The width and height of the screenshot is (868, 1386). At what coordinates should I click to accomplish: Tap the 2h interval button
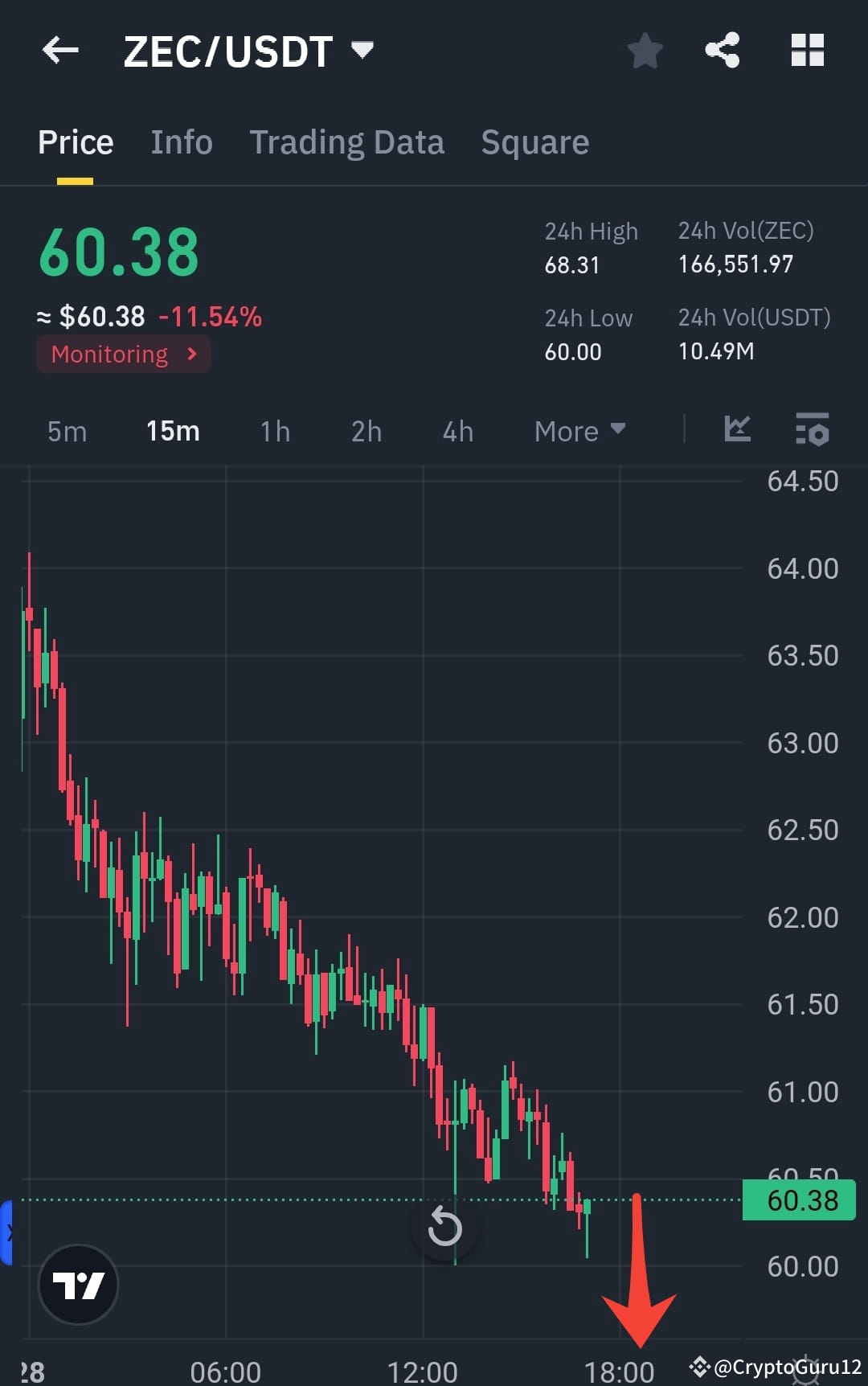366,431
